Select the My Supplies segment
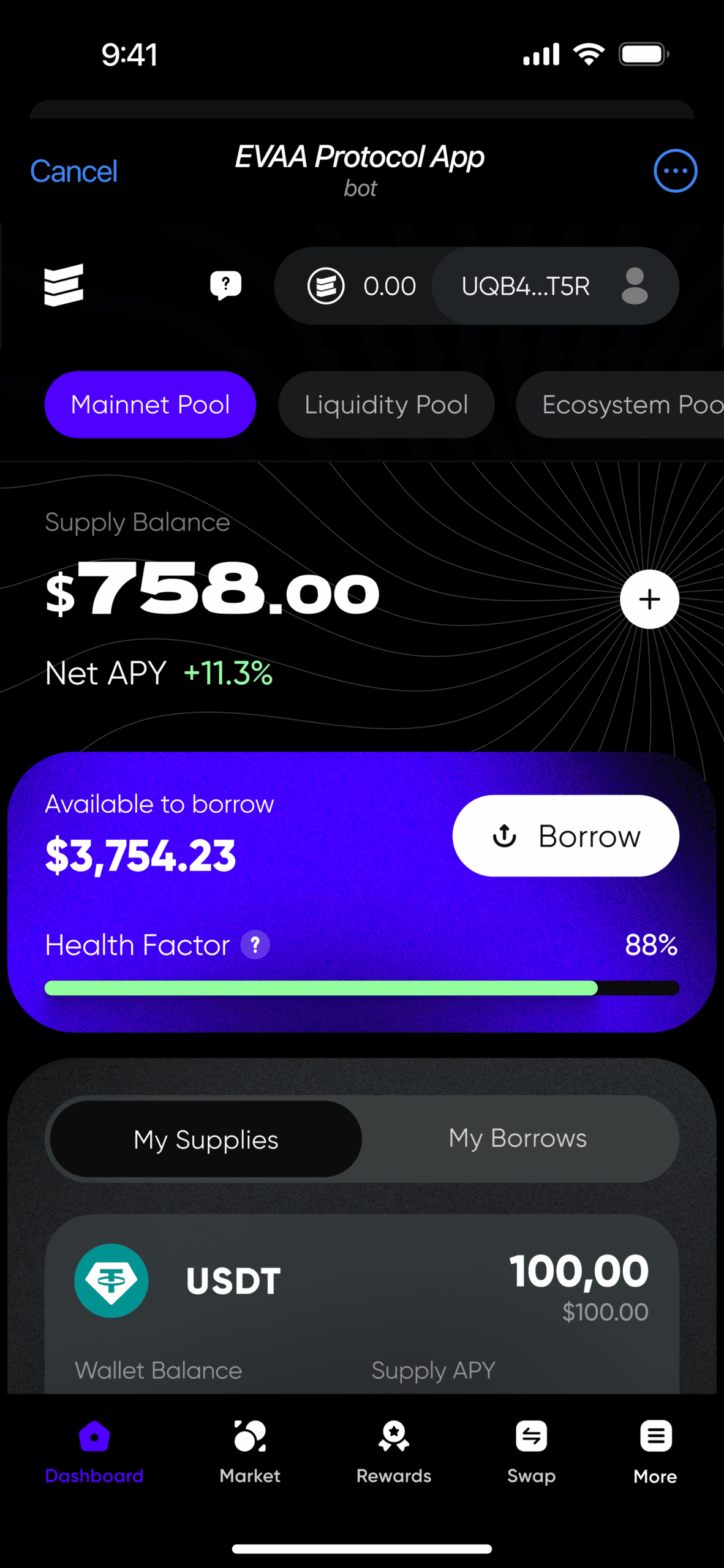 (206, 1140)
